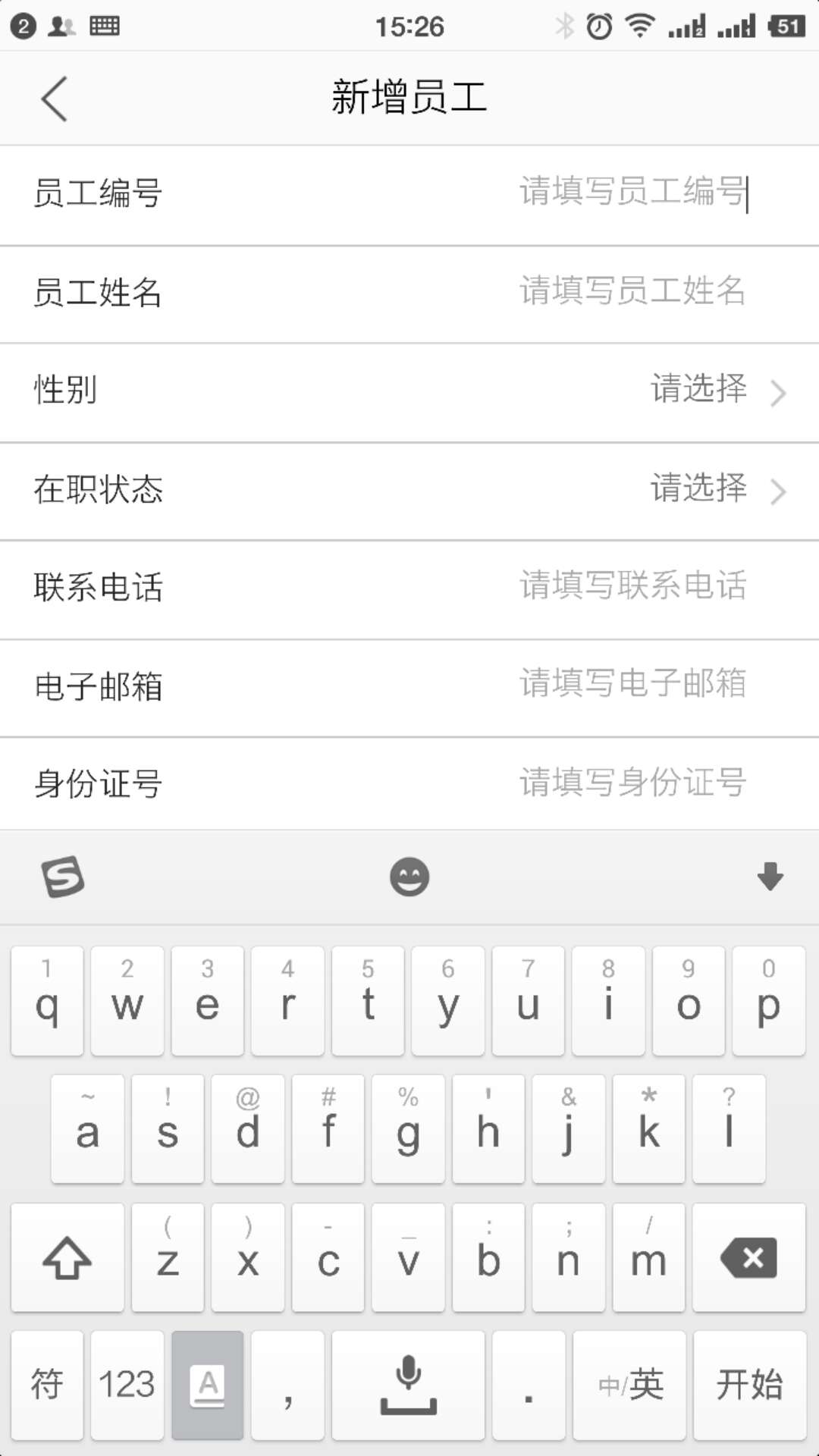Navigate back using the top-left arrow
Screen dimensions: 819x1456
point(54,99)
